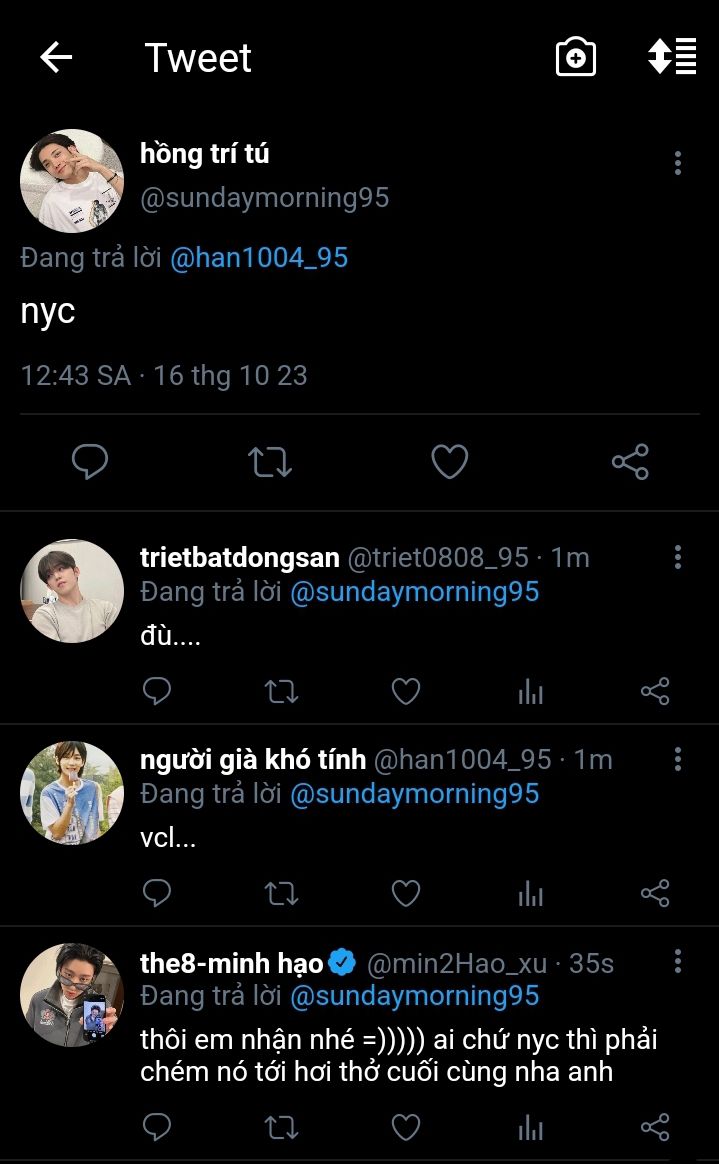Like hồng trí tú's main tweet
The image size is (719, 1164).
click(450, 462)
